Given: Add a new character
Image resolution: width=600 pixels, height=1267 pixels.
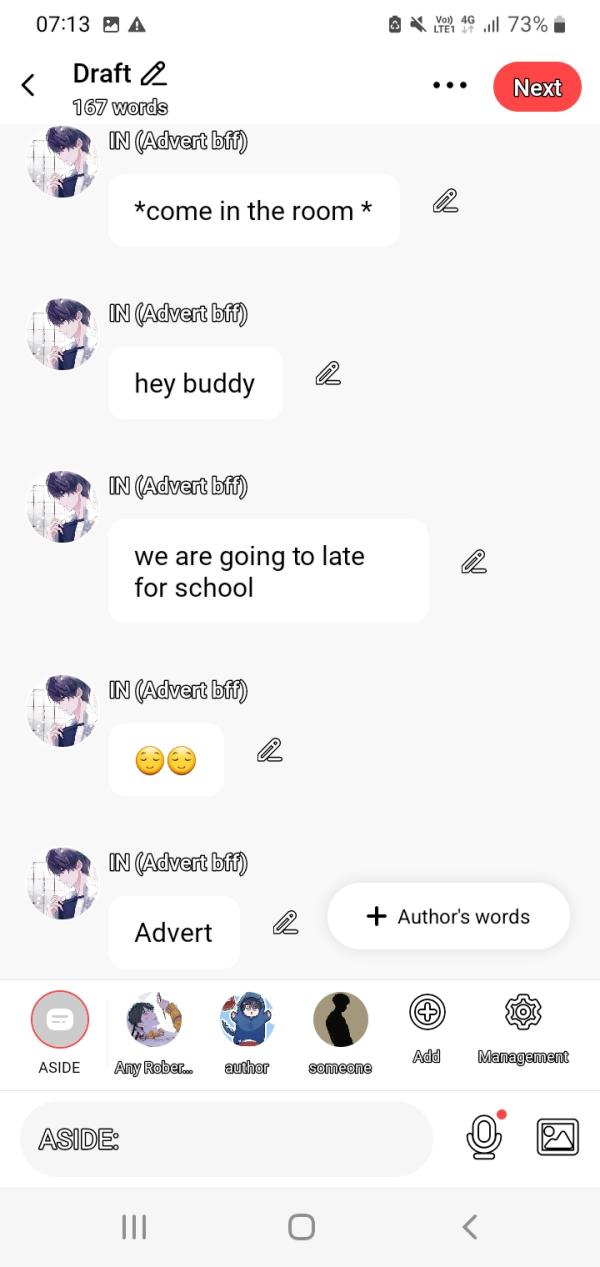Looking at the screenshot, I should pyautogui.click(x=427, y=1012).
